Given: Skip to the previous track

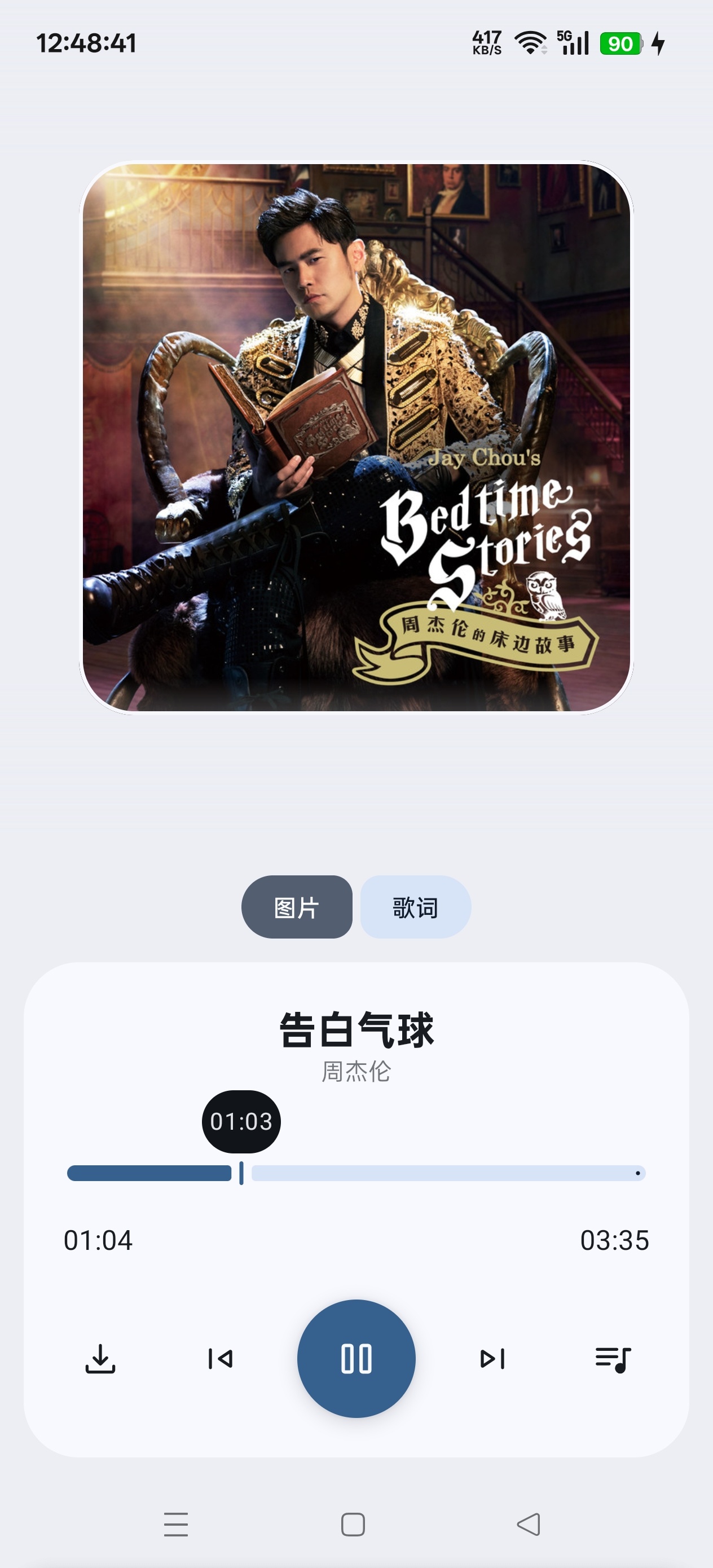Looking at the screenshot, I should tap(221, 1359).
